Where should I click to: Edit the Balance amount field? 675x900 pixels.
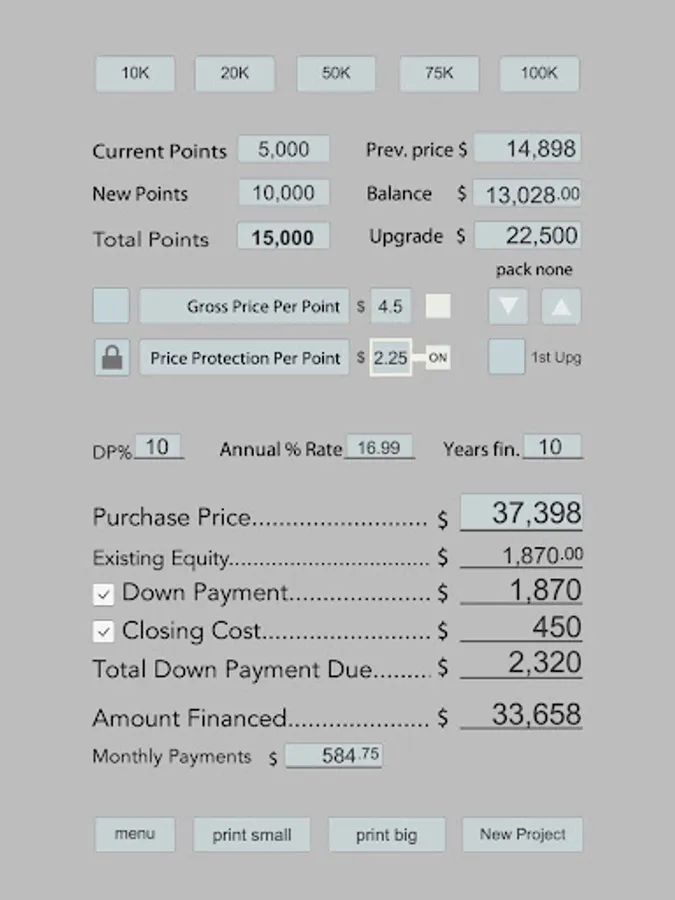tap(527, 193)
